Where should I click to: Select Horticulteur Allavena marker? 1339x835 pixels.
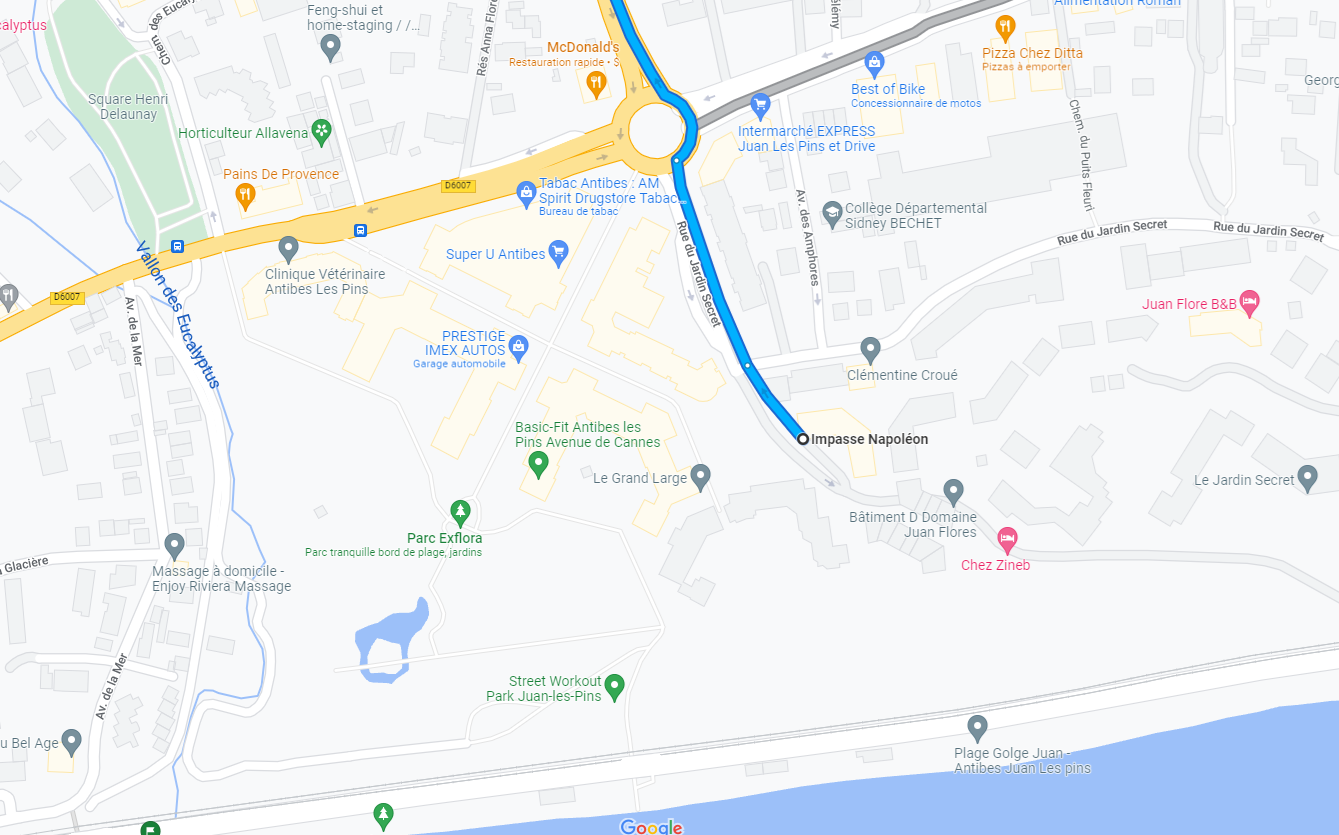321,130
